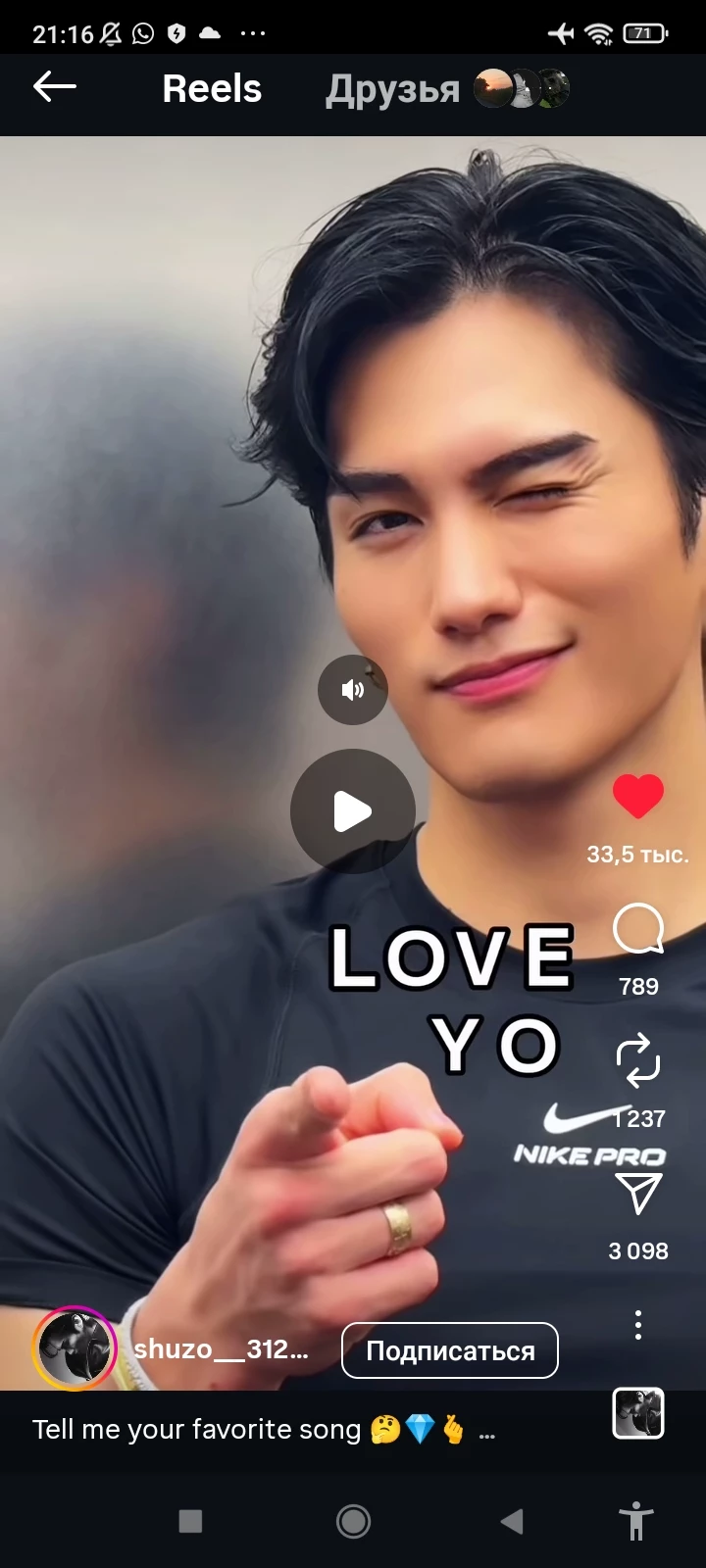Toggle the reel's sound speaker icon

pos(353,690)
